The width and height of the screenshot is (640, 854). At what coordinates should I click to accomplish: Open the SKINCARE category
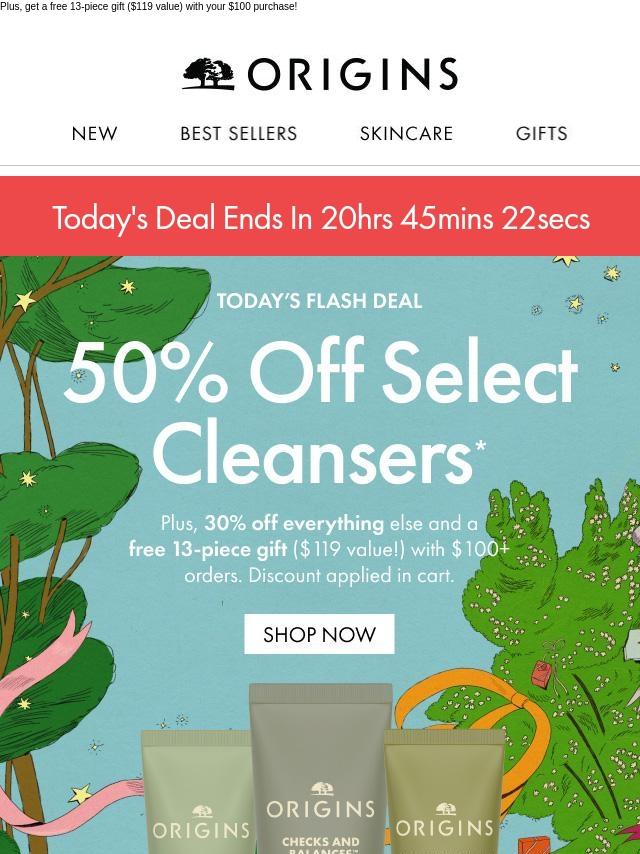pos(406,133)
